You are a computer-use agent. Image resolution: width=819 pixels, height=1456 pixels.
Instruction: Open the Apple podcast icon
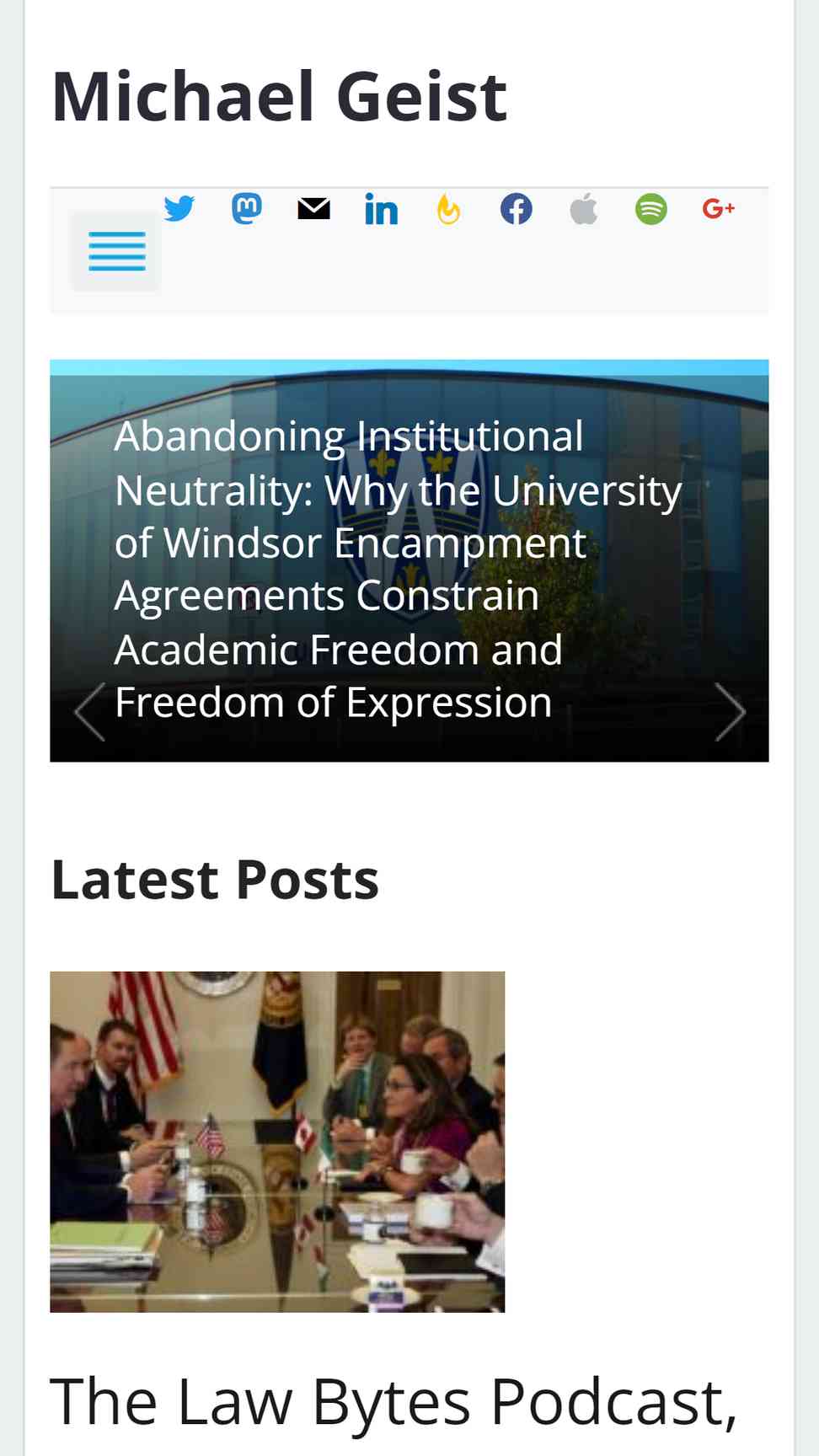(x=584, y=208)
